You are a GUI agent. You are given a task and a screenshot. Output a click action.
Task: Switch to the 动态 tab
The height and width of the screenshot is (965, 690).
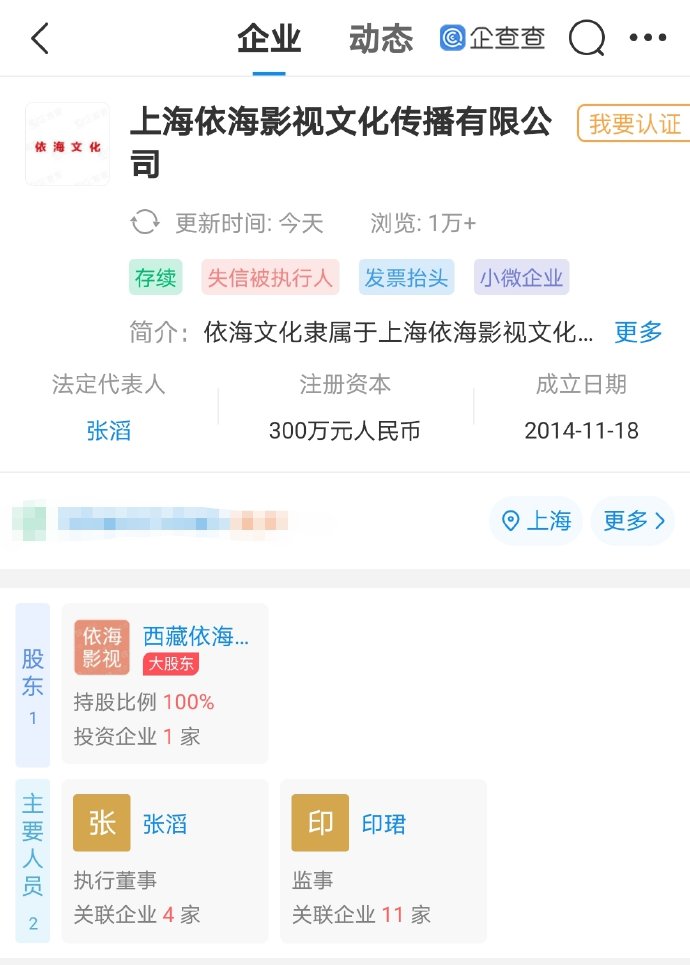tap(381, 39)
